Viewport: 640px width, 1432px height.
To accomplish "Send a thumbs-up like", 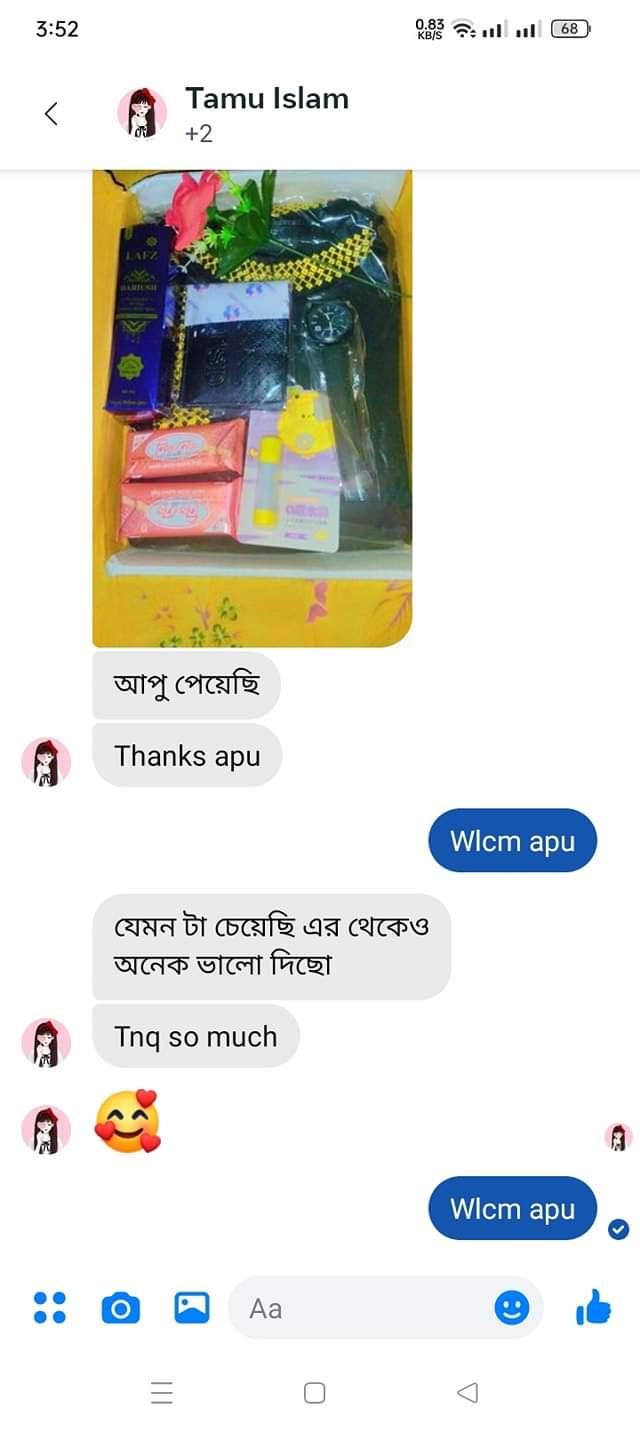I will click(x=593, y=1307).
